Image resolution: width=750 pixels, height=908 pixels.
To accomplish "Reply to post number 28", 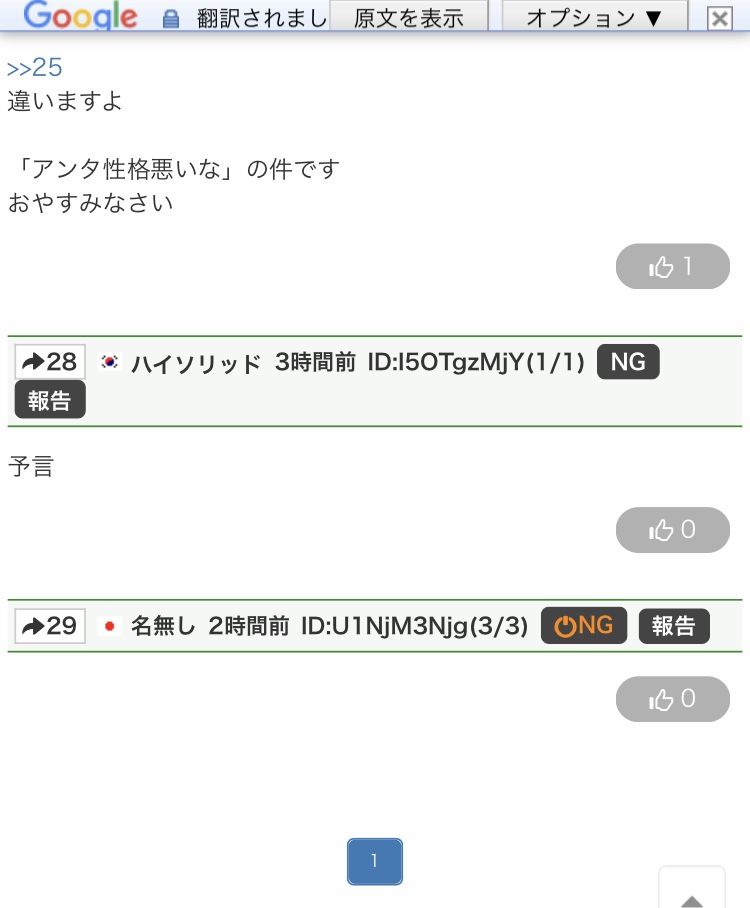I will (50, 361).
